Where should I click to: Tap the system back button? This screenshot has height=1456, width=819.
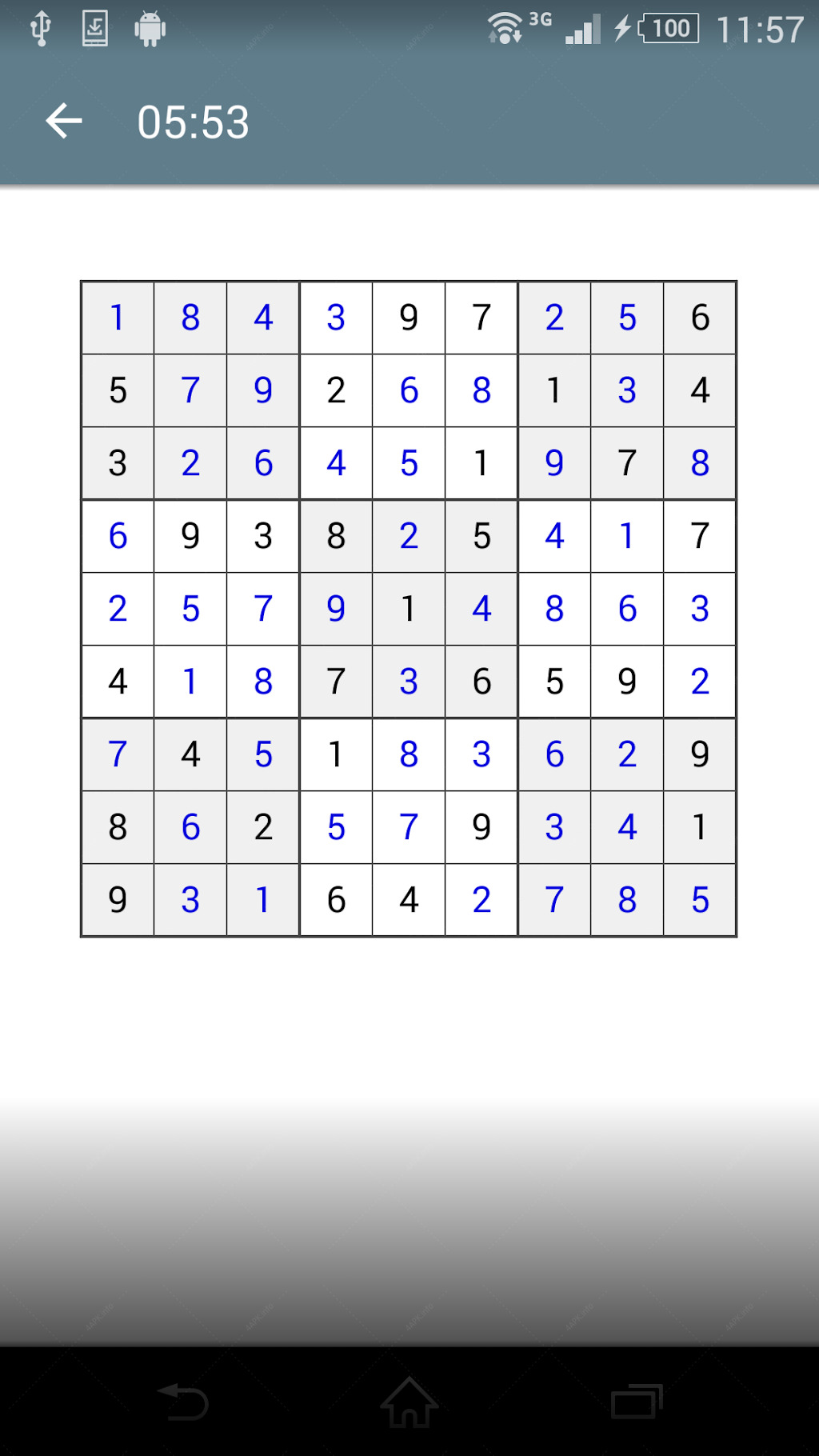click(x=183, y=1402)
